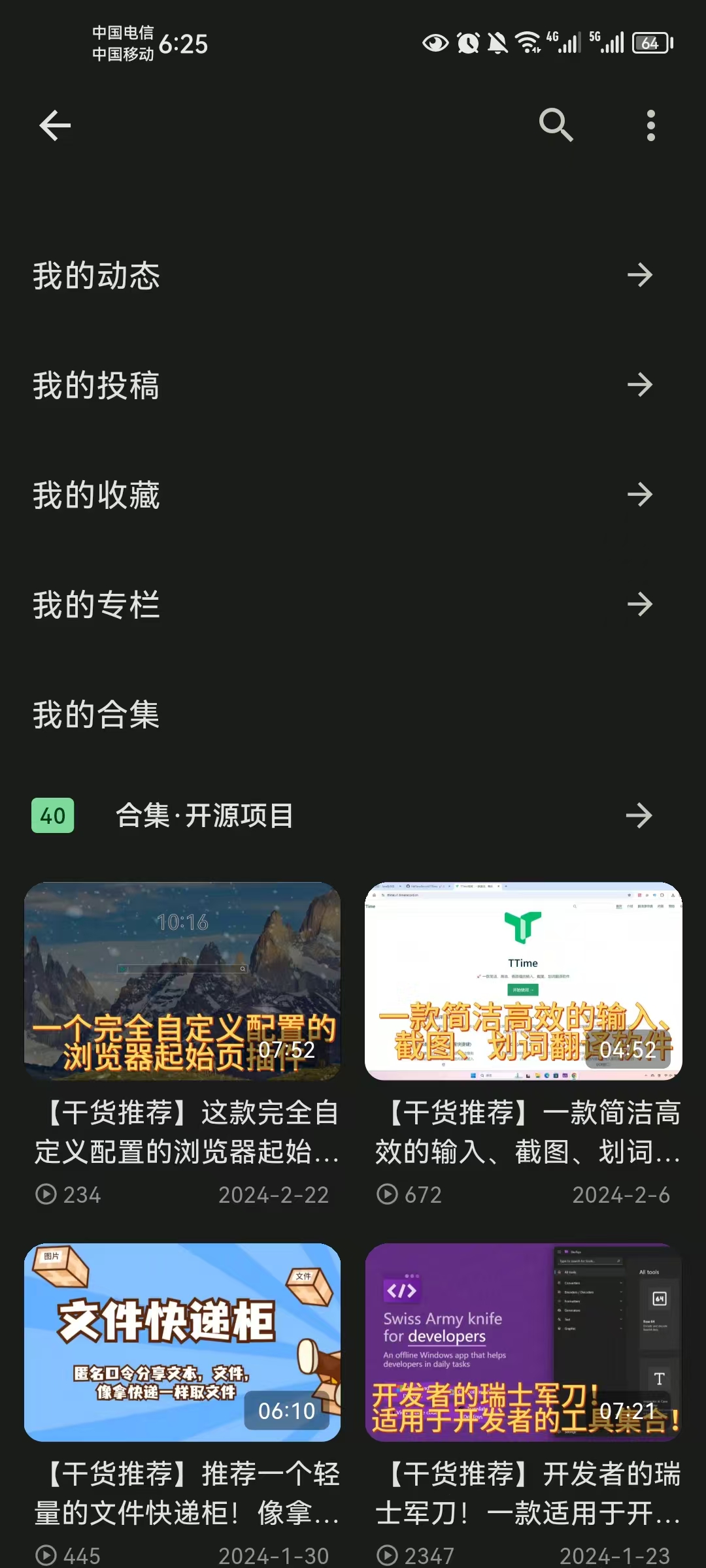The image size is (706, 1568).
Task: Open search with the magnifier icon
Action: [x=556, y=125]
